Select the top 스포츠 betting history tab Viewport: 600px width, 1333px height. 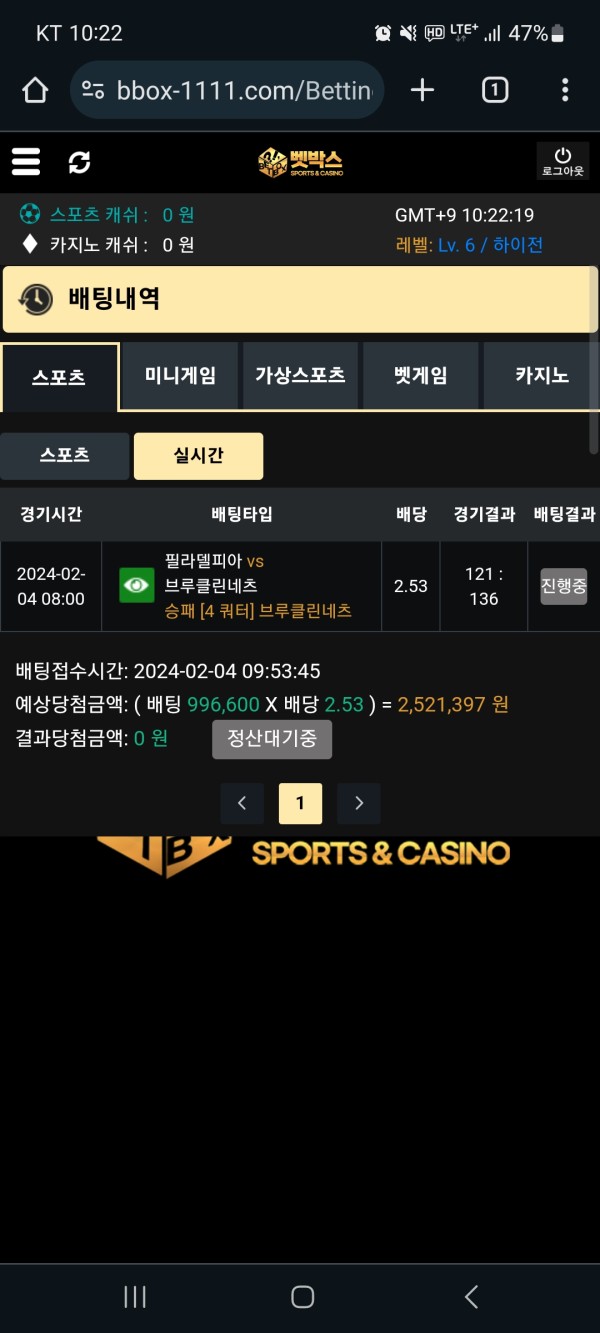pyautogui.click(x=59, y=377)
